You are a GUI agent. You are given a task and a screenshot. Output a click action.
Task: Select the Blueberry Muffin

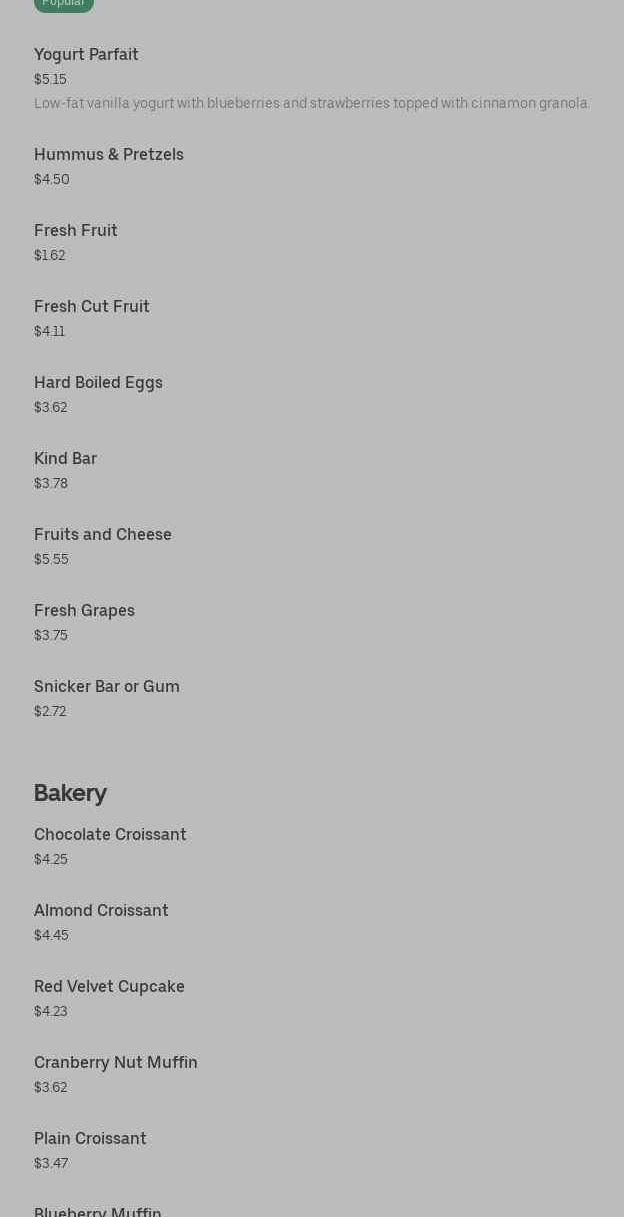pyautogui.click(x=98, y=1211)
